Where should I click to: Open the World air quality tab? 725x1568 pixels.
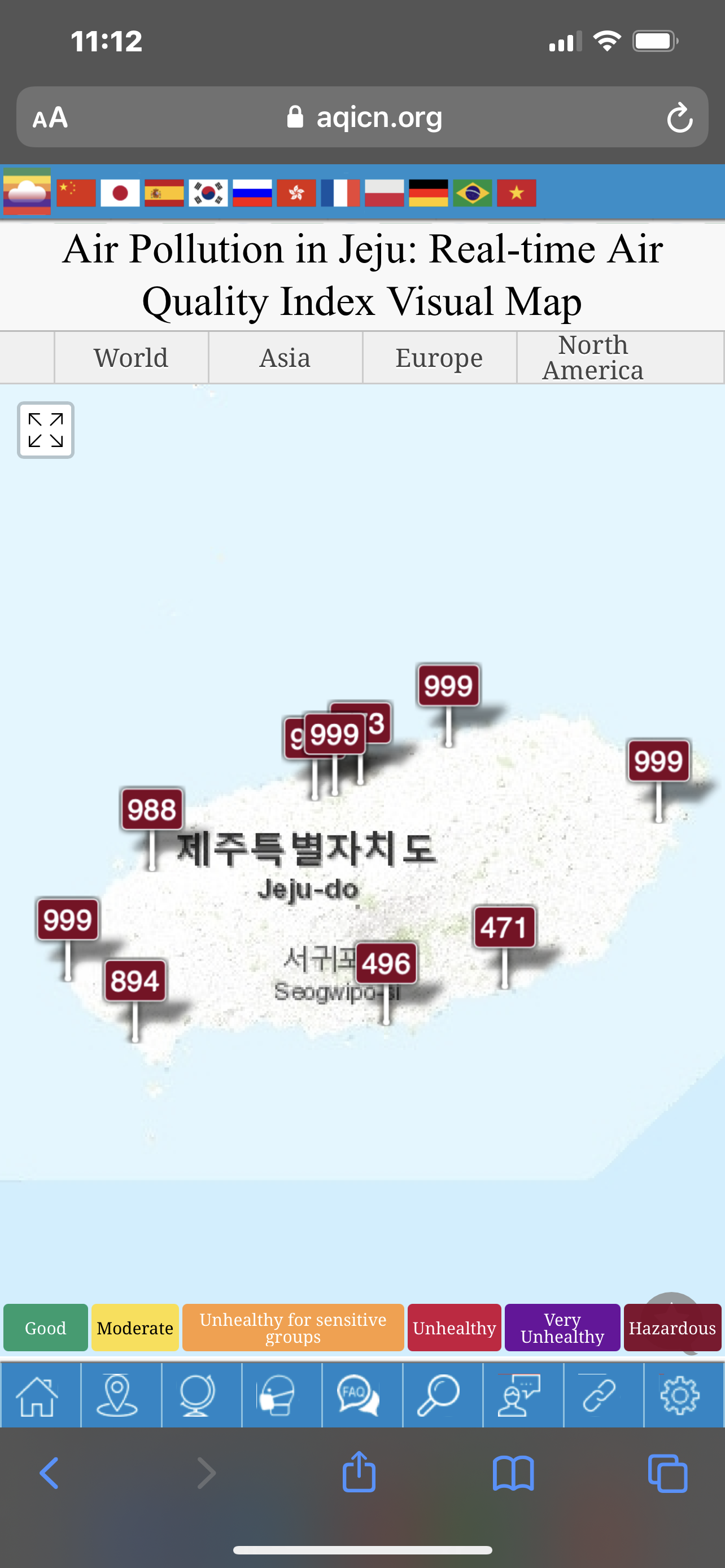[x=131, y=358]
